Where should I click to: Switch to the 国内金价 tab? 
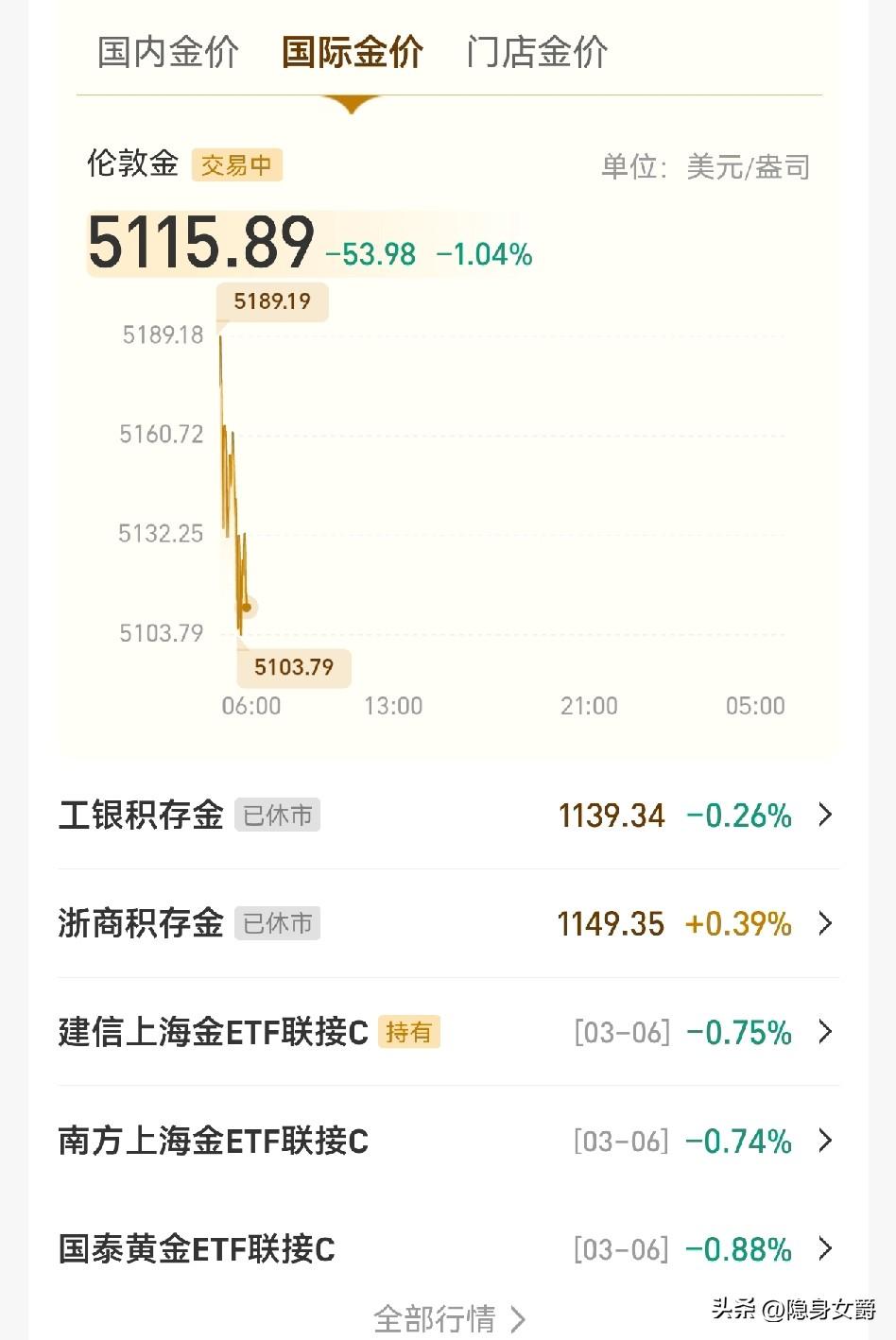(x=166, y=52)
